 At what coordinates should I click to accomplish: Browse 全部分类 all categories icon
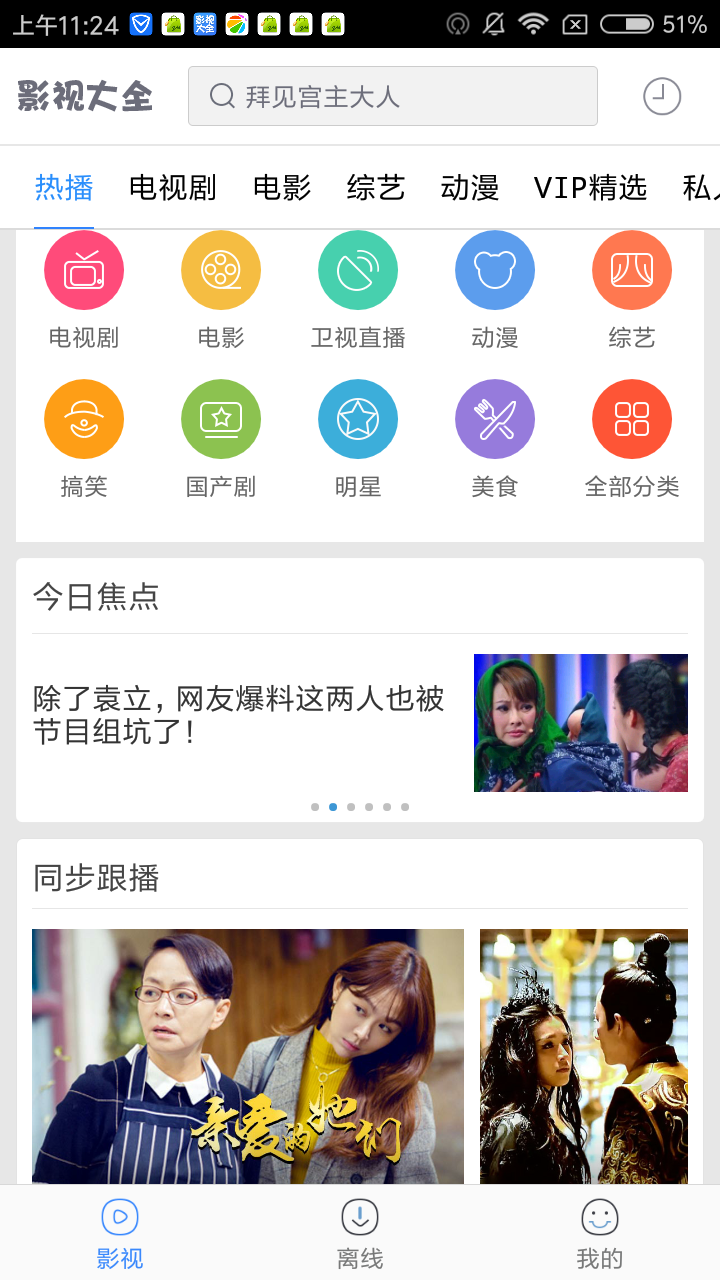click(x=632, y=418)
